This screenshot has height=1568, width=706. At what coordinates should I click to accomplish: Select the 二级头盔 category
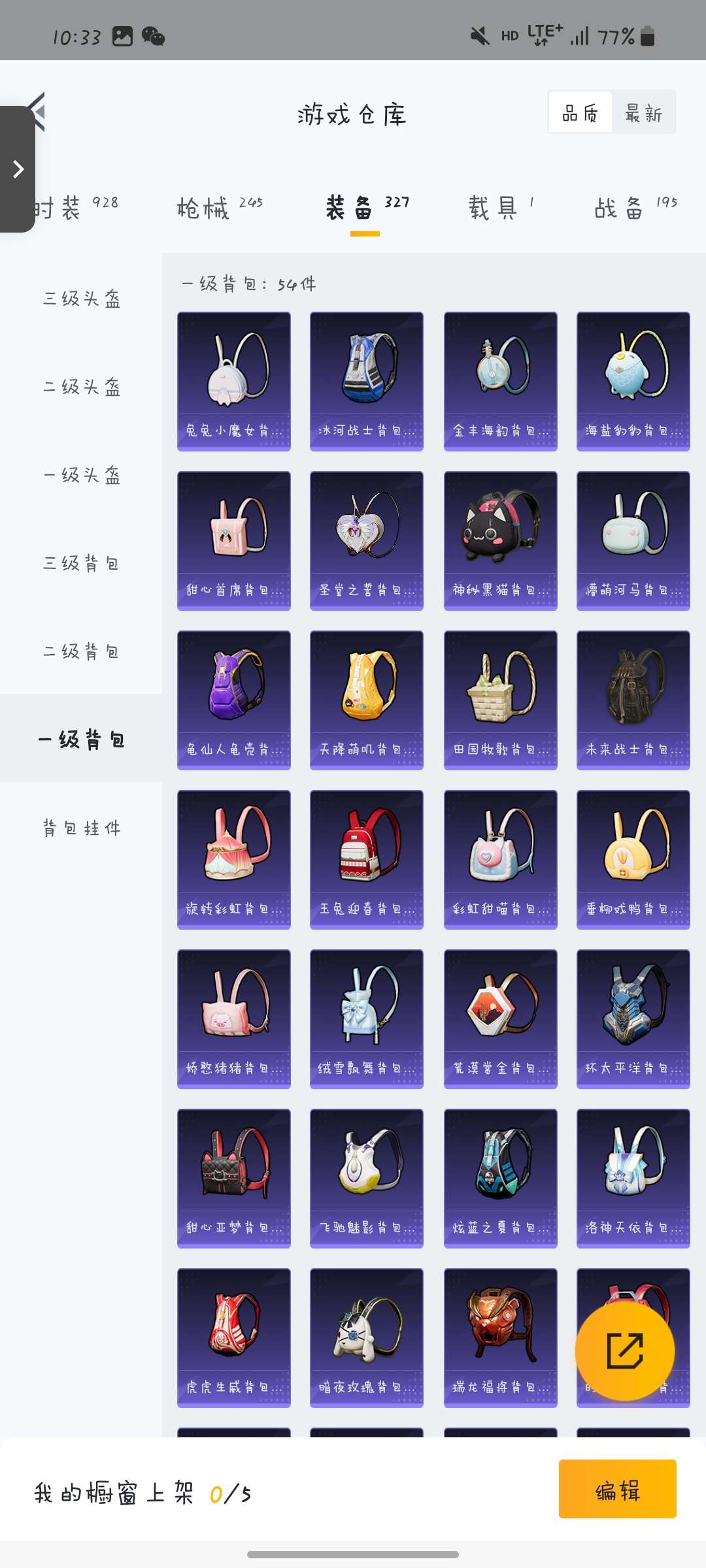pyautogui.click(x=82, y=387)
